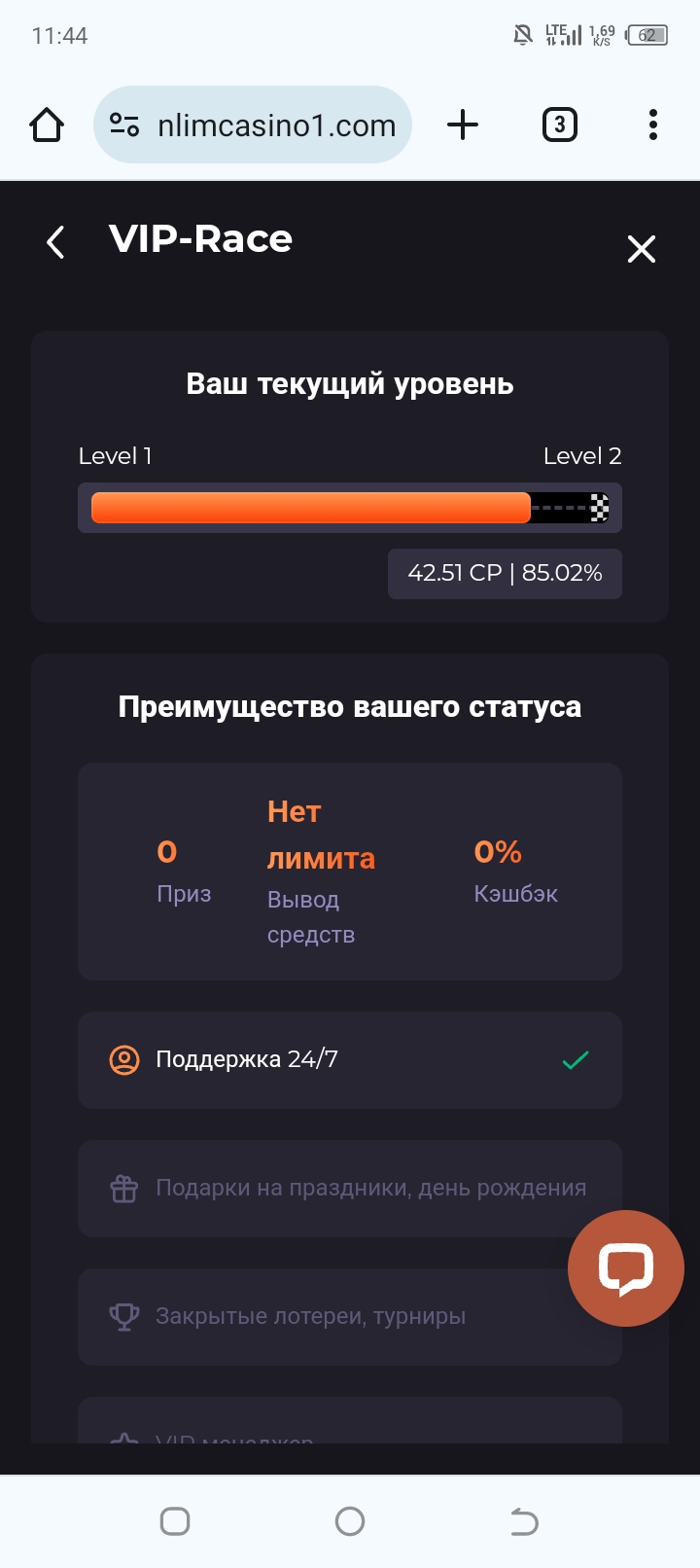Open the tab switcher showing 3 tabs
This screenshot has height=1568, width=700.
pos(559,125)
